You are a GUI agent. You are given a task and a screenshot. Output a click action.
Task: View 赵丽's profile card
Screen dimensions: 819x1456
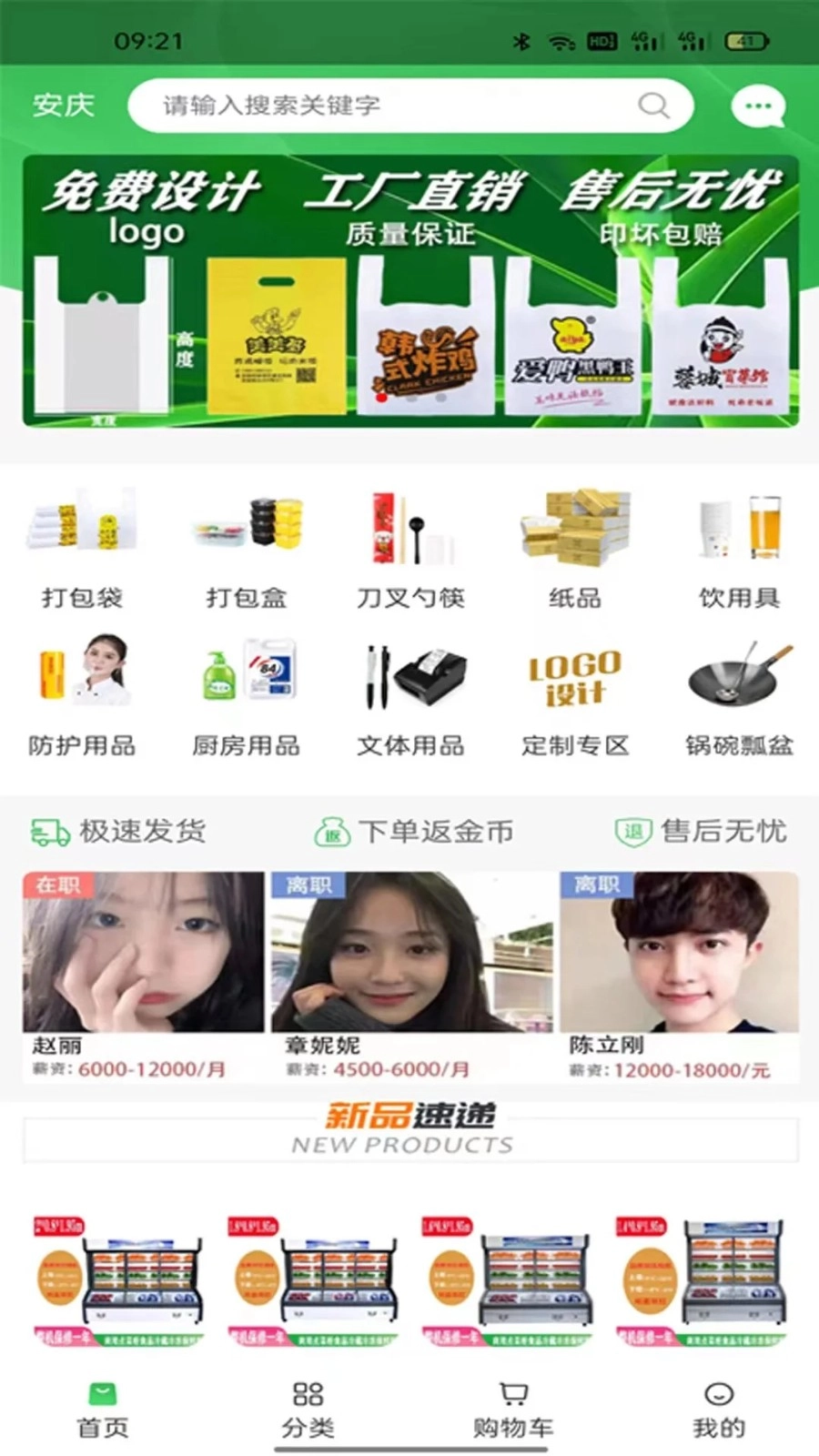[x=143, y=974]
